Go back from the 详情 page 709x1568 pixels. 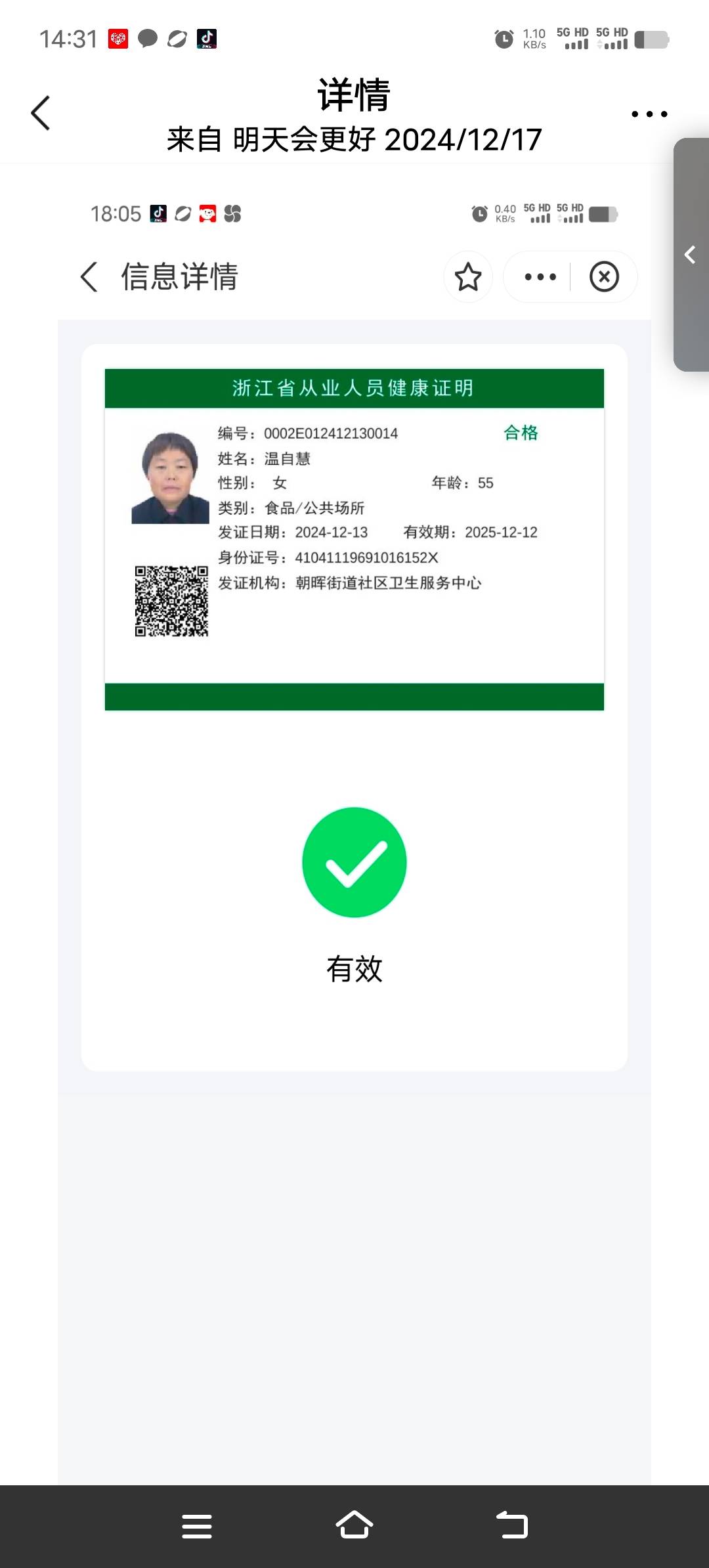pos(41,113)
